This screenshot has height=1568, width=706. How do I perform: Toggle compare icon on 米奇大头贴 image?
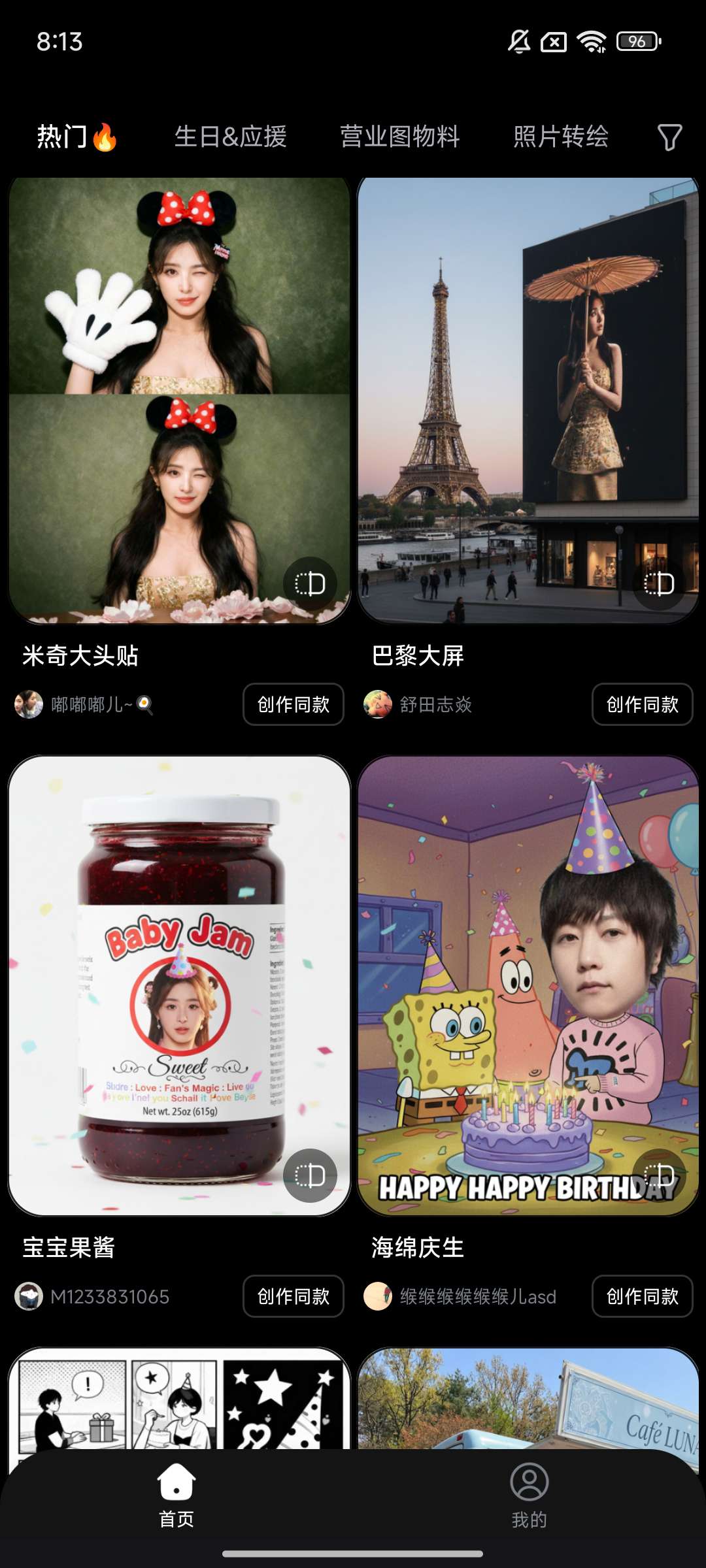(310, 583)
